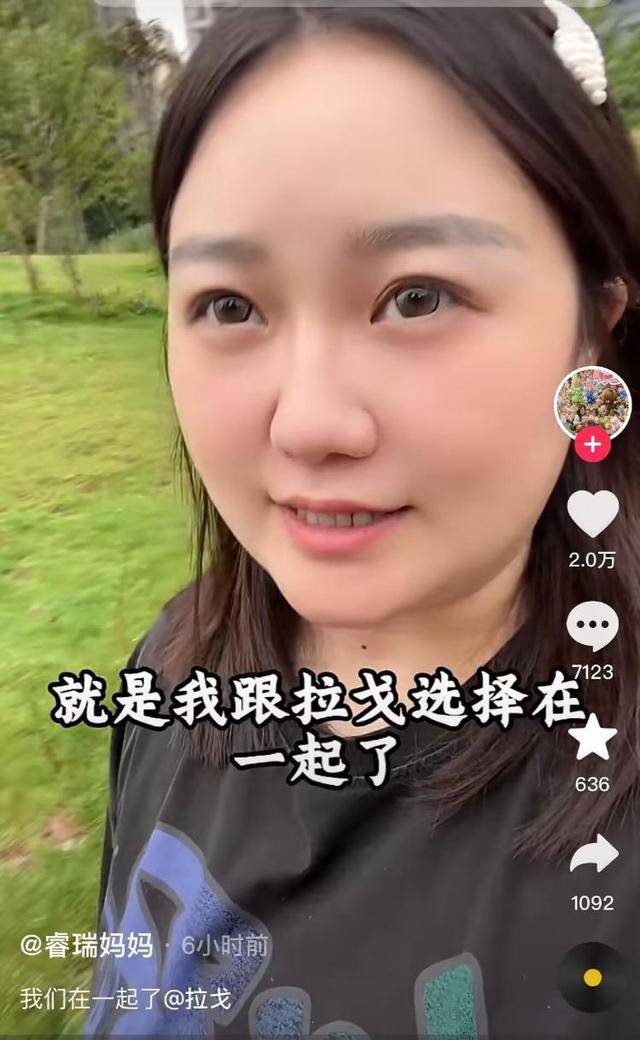Open the comments section
This screenshot has height=1040, width=640.
[x=593, y=626]
